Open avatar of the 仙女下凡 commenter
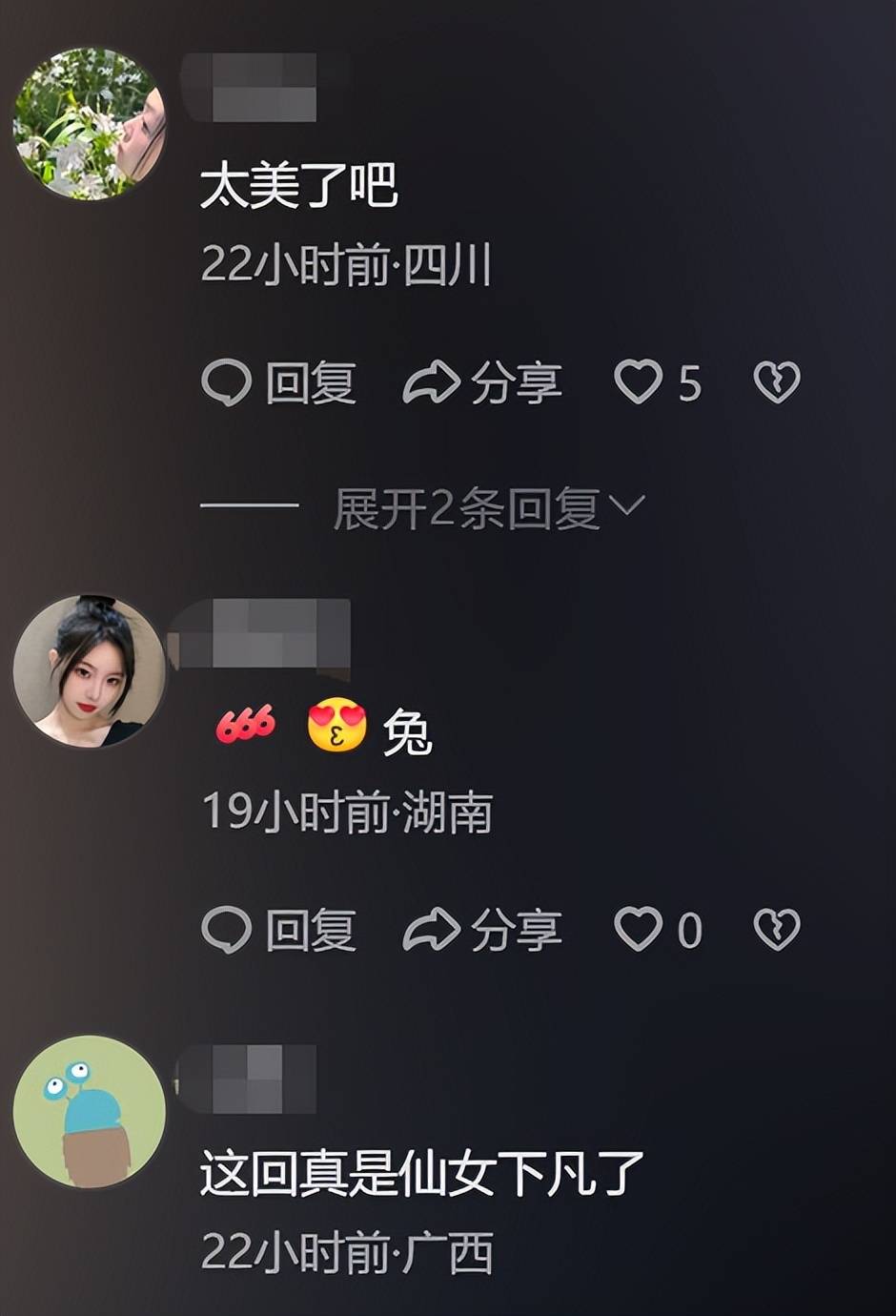Image resolution: width=896 pixels, height=1316 pixels. (90, 1112)
